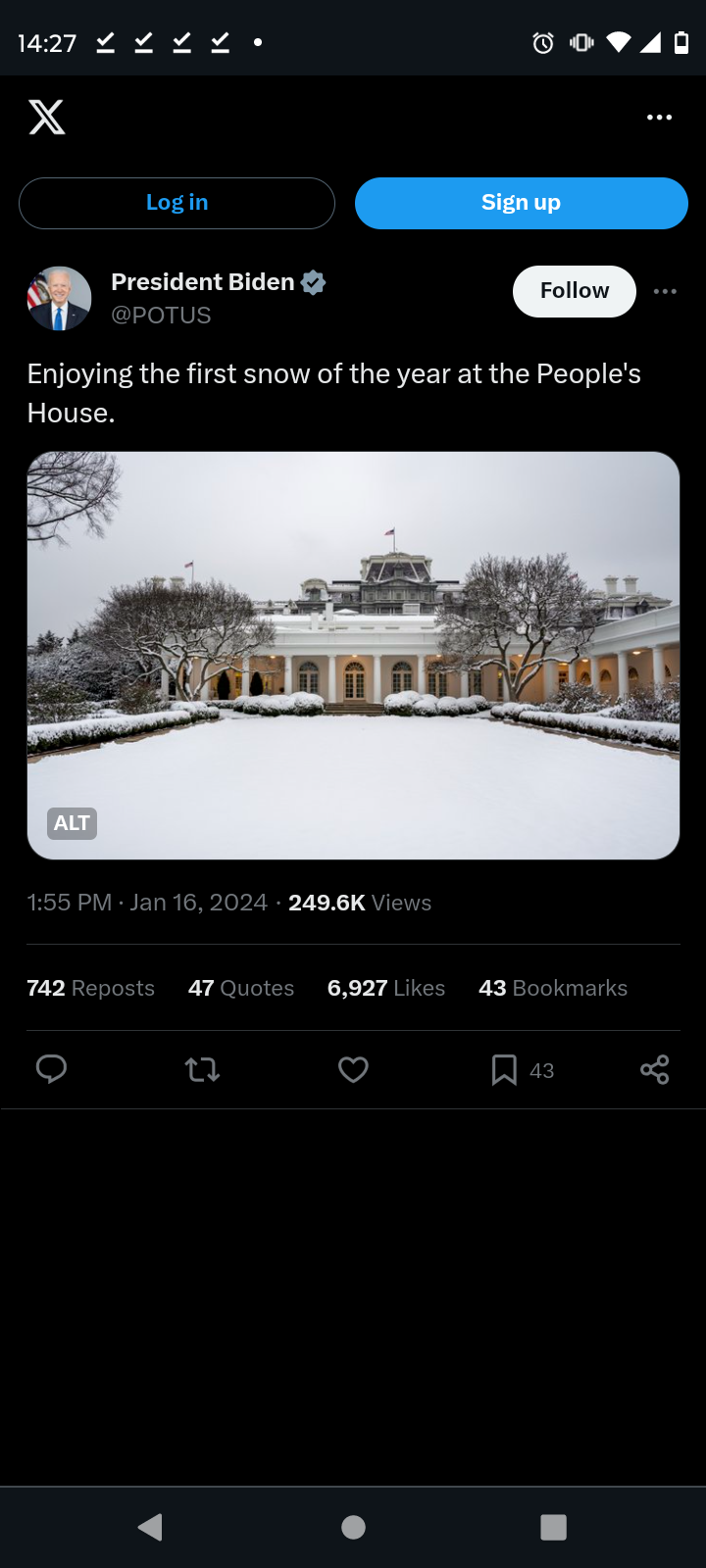The height and width of the screenshot is (1568, 706).
Task: Like the post with heart icon
Action: [353, 1069]
